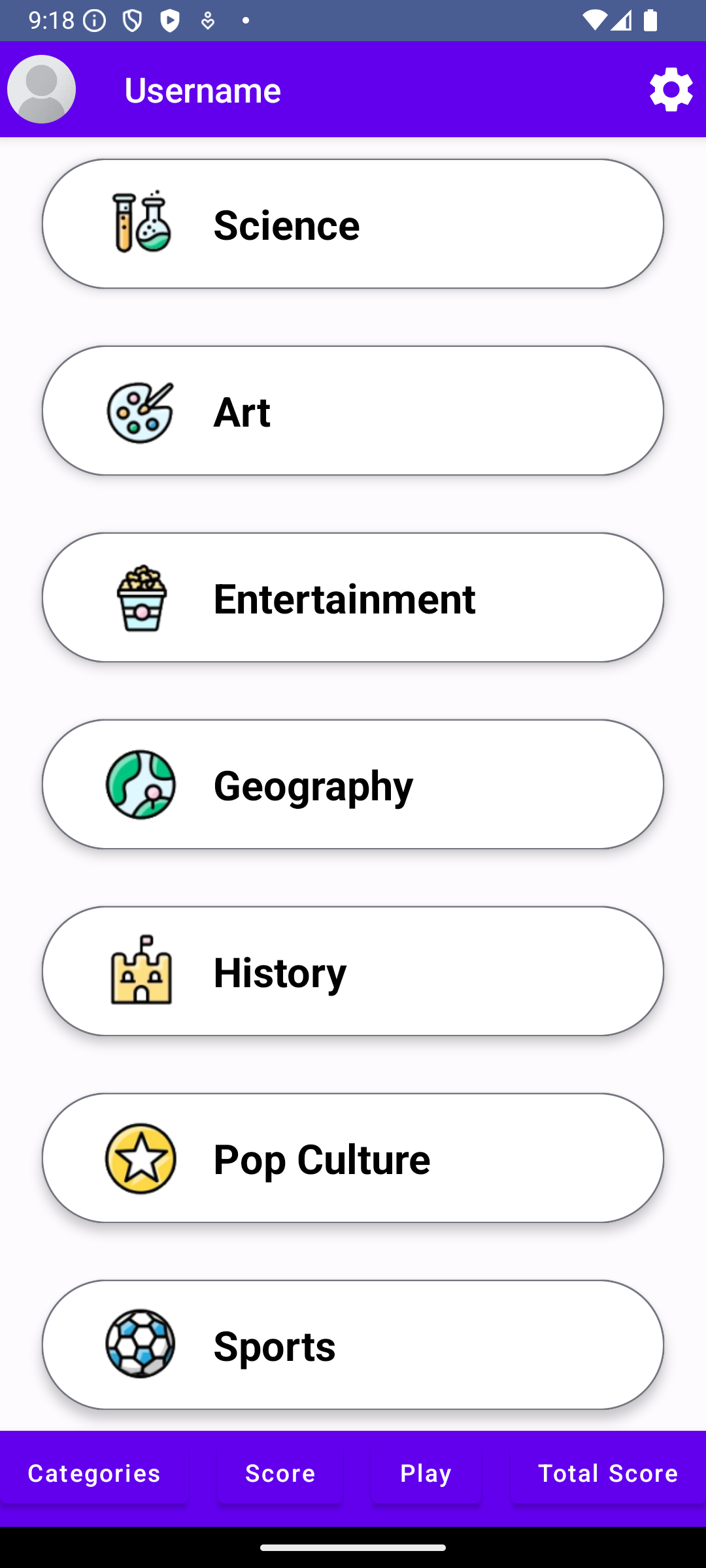View the Total Score tab
This screenshot has width=706, height=1568.
point(607,1473)
